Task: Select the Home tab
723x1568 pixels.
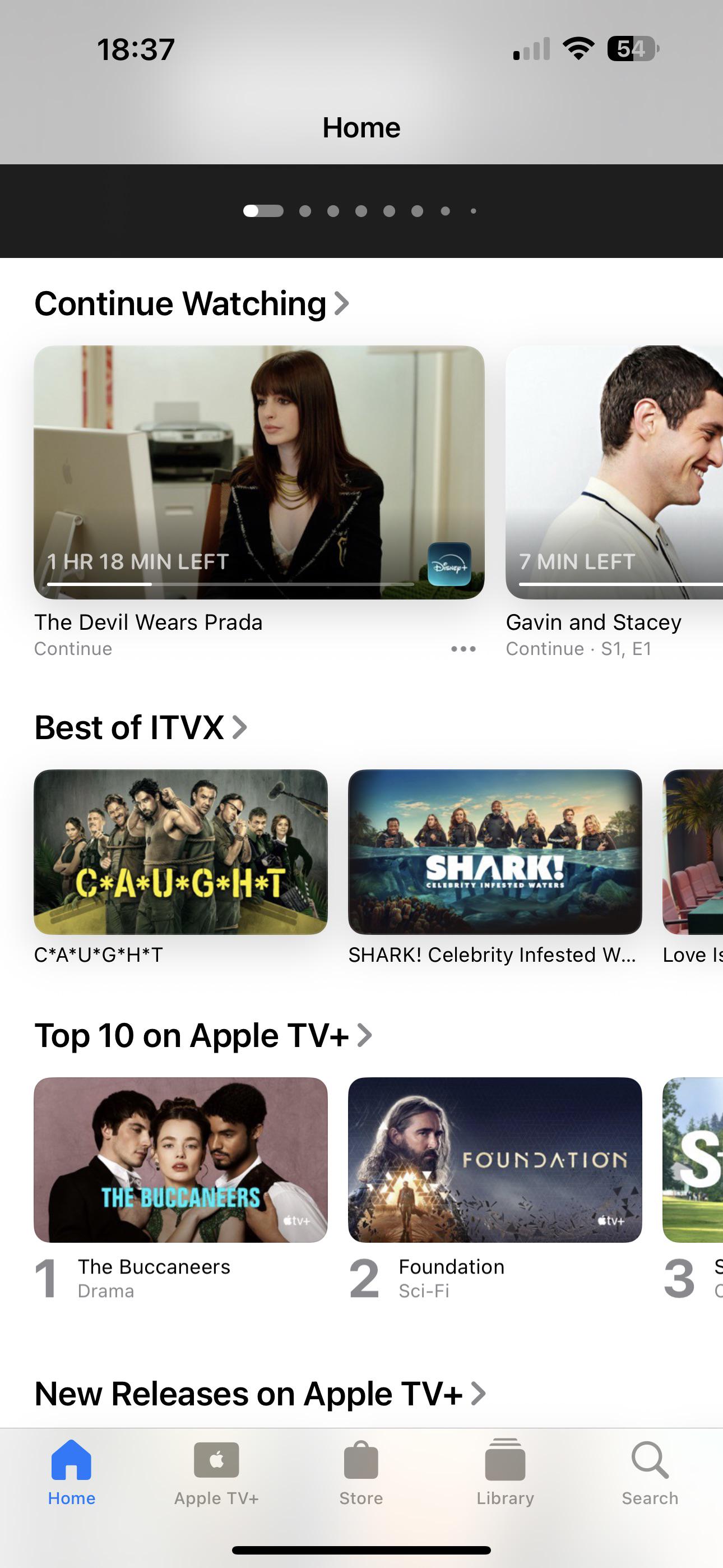Action: click(x=72, y=1473)
